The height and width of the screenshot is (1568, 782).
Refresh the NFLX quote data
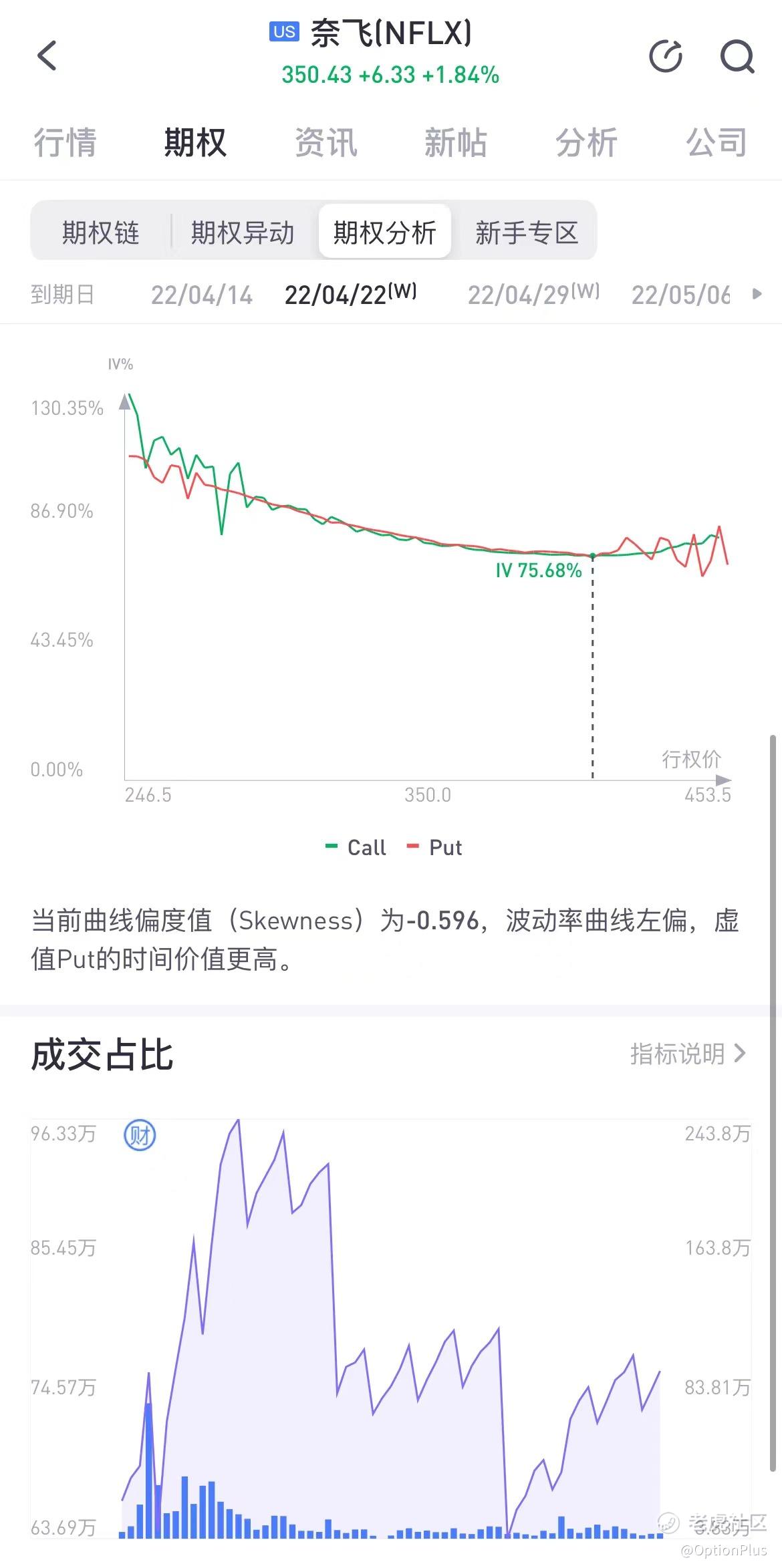(666, 56)
